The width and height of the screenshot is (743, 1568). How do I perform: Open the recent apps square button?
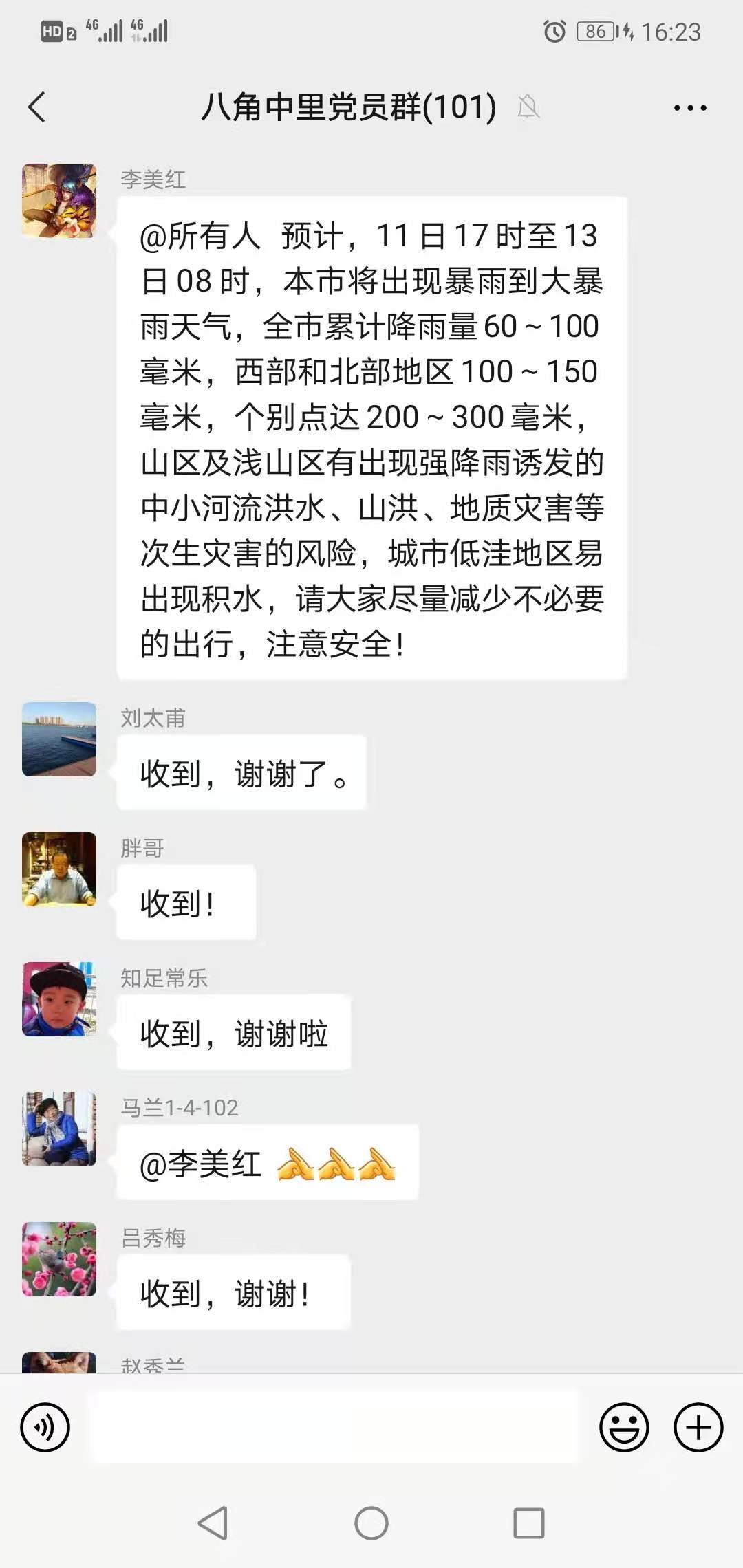tap(529, 1523)
